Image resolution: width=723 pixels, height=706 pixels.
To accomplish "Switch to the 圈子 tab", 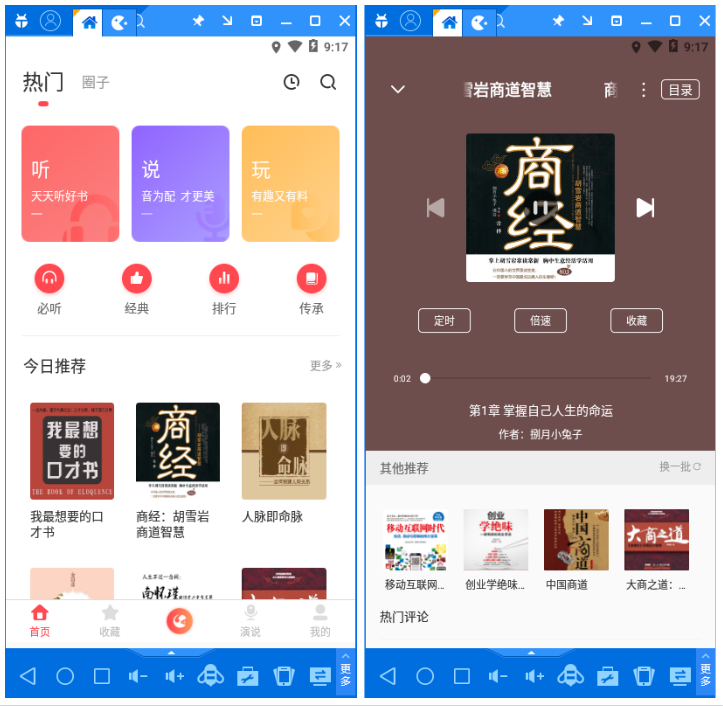I will click(x=95, y=83).
